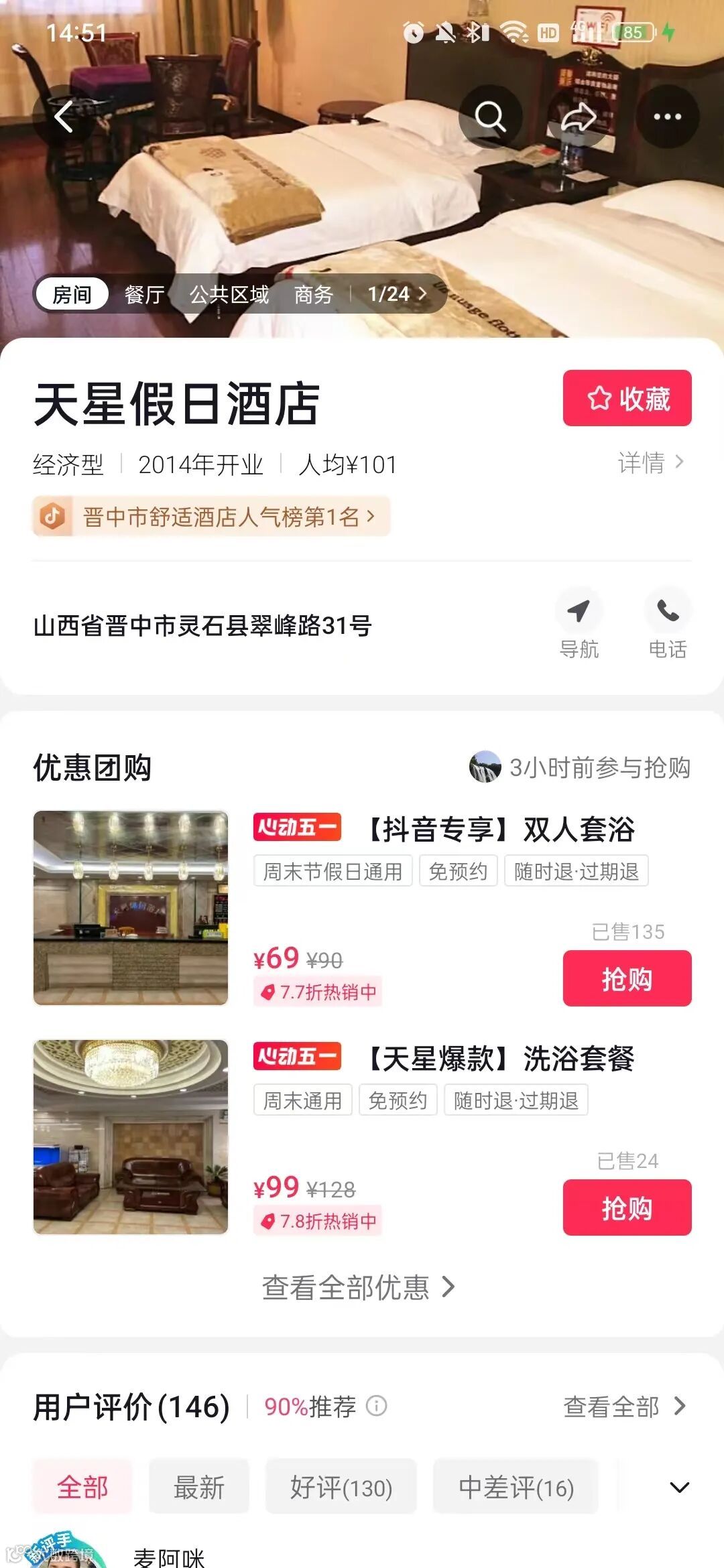724x1568 pixels.
Task: Open the search icon over the photo
Action: pyautogui.click(x=490, y=117)
